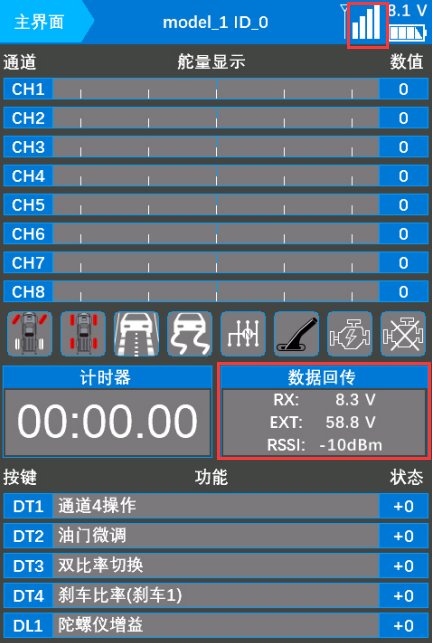Image resolution: width=432 pixels, height=643 pixels.
Task: Tap the handbrake lever icon
Action: (x=296, y=334)
